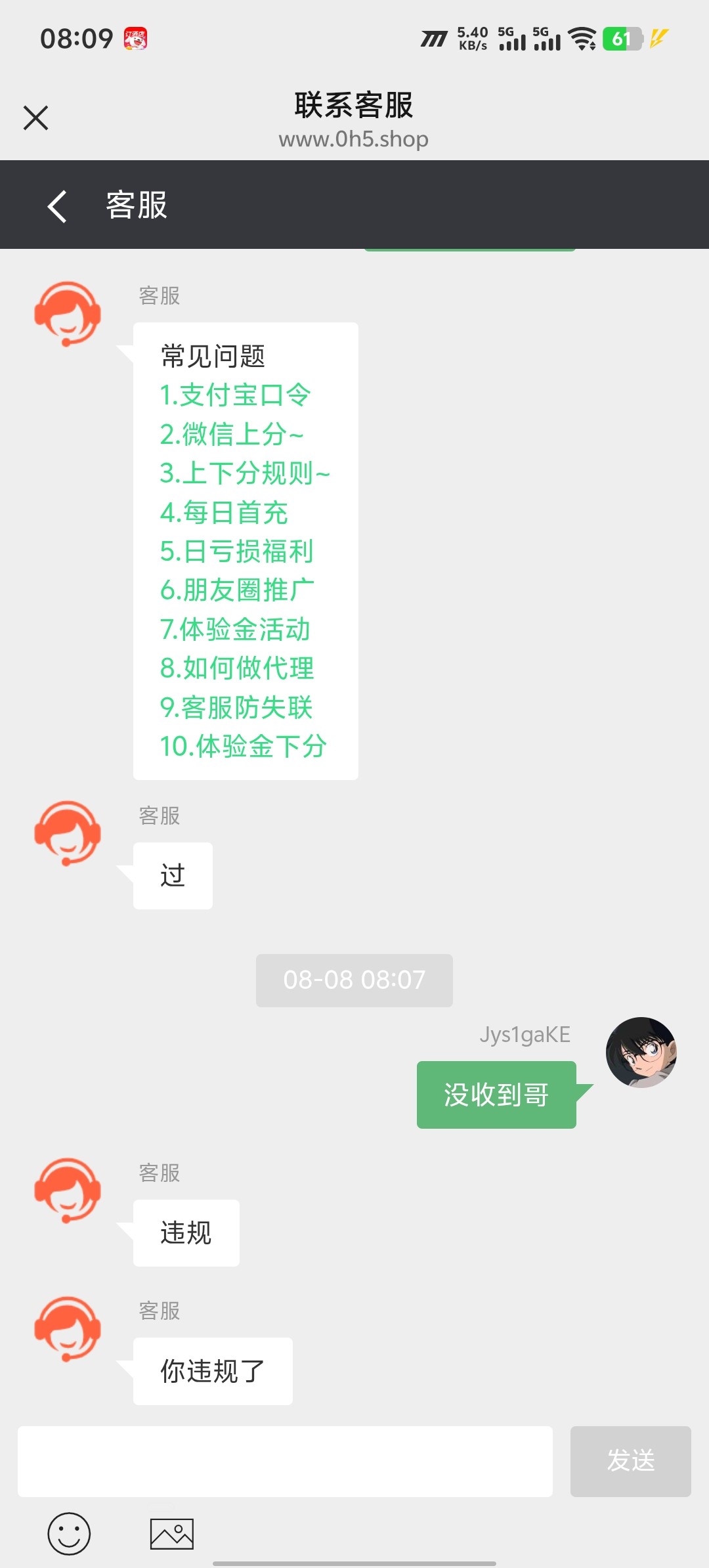Open FAQ link 3.上下分规则~
This screenshot has width=709, height=1568.
click(244, 473)
